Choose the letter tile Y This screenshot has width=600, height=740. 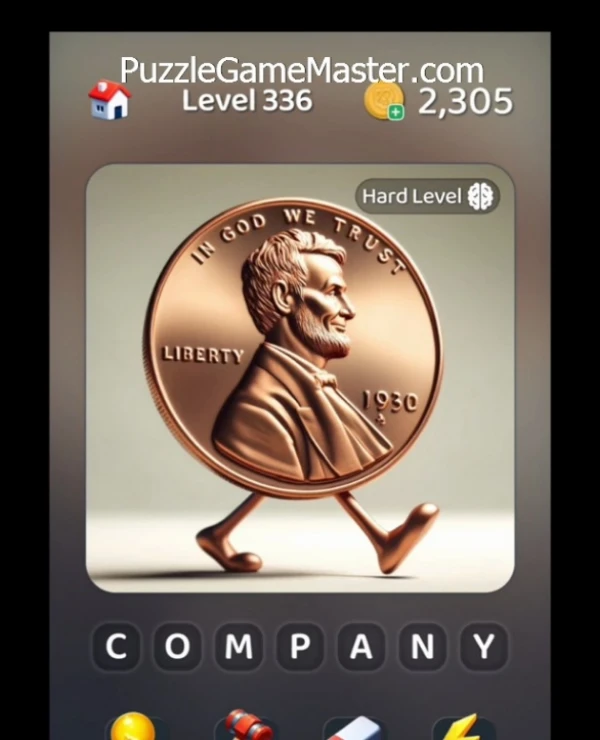(x=484, y=647)
